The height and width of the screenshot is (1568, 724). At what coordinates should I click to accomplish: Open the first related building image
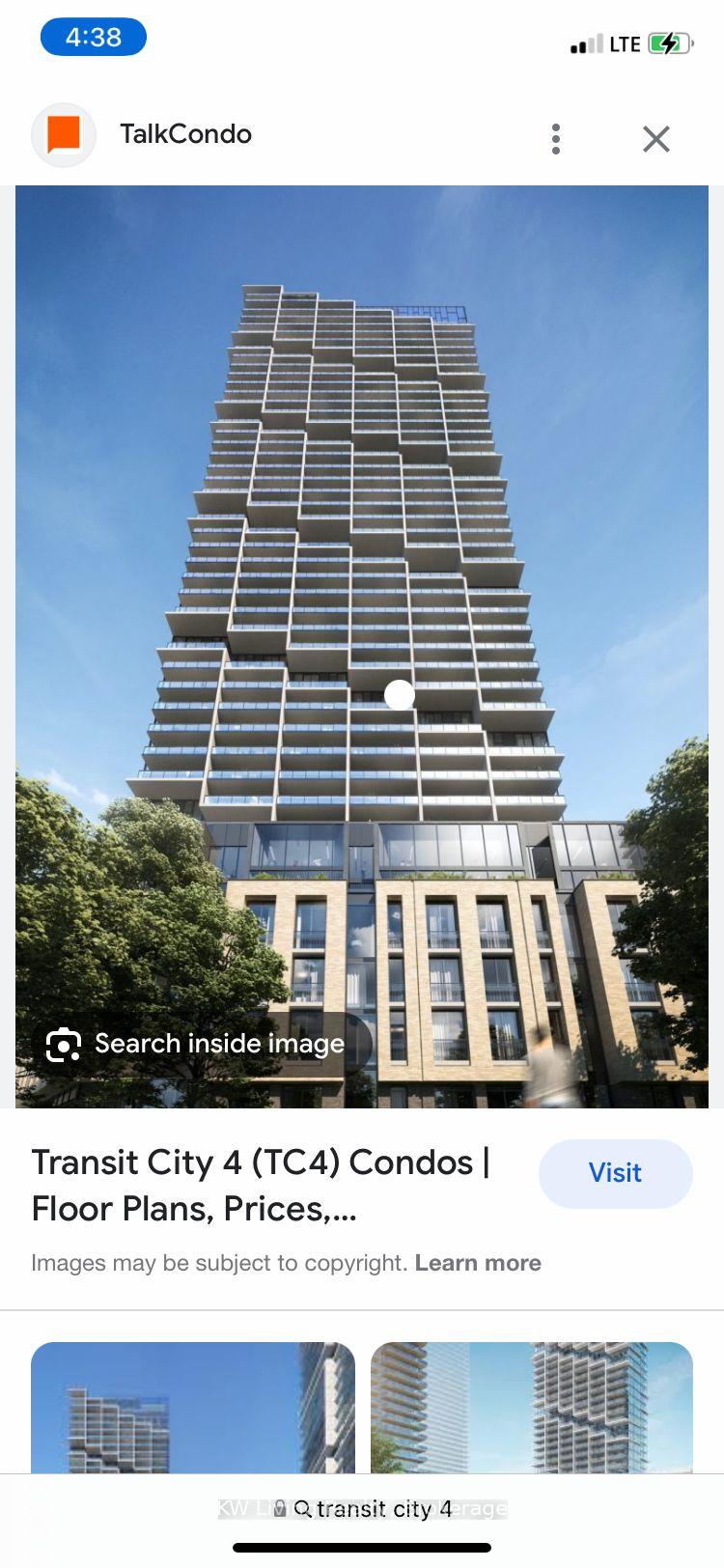coord(193,1407)
